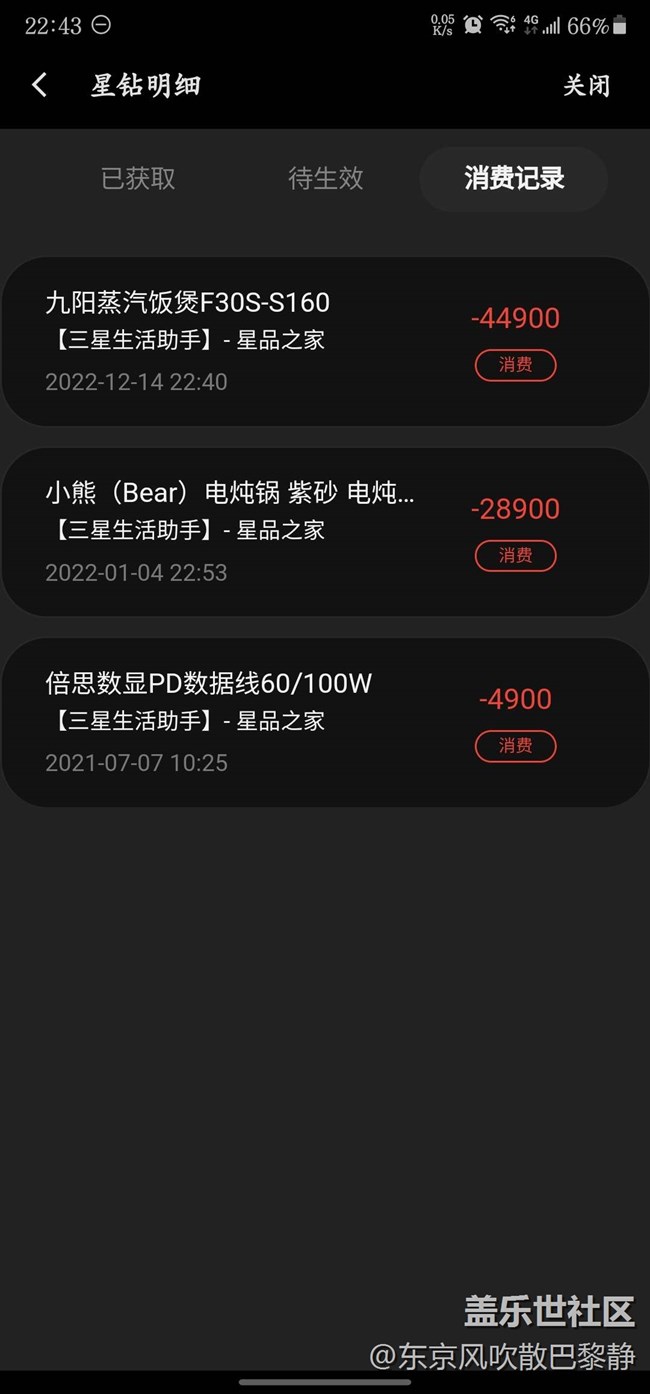Viewport: 650px width, 1394px height.
Task: Switch to the 已获取 tab
Action: click(138, 179)
